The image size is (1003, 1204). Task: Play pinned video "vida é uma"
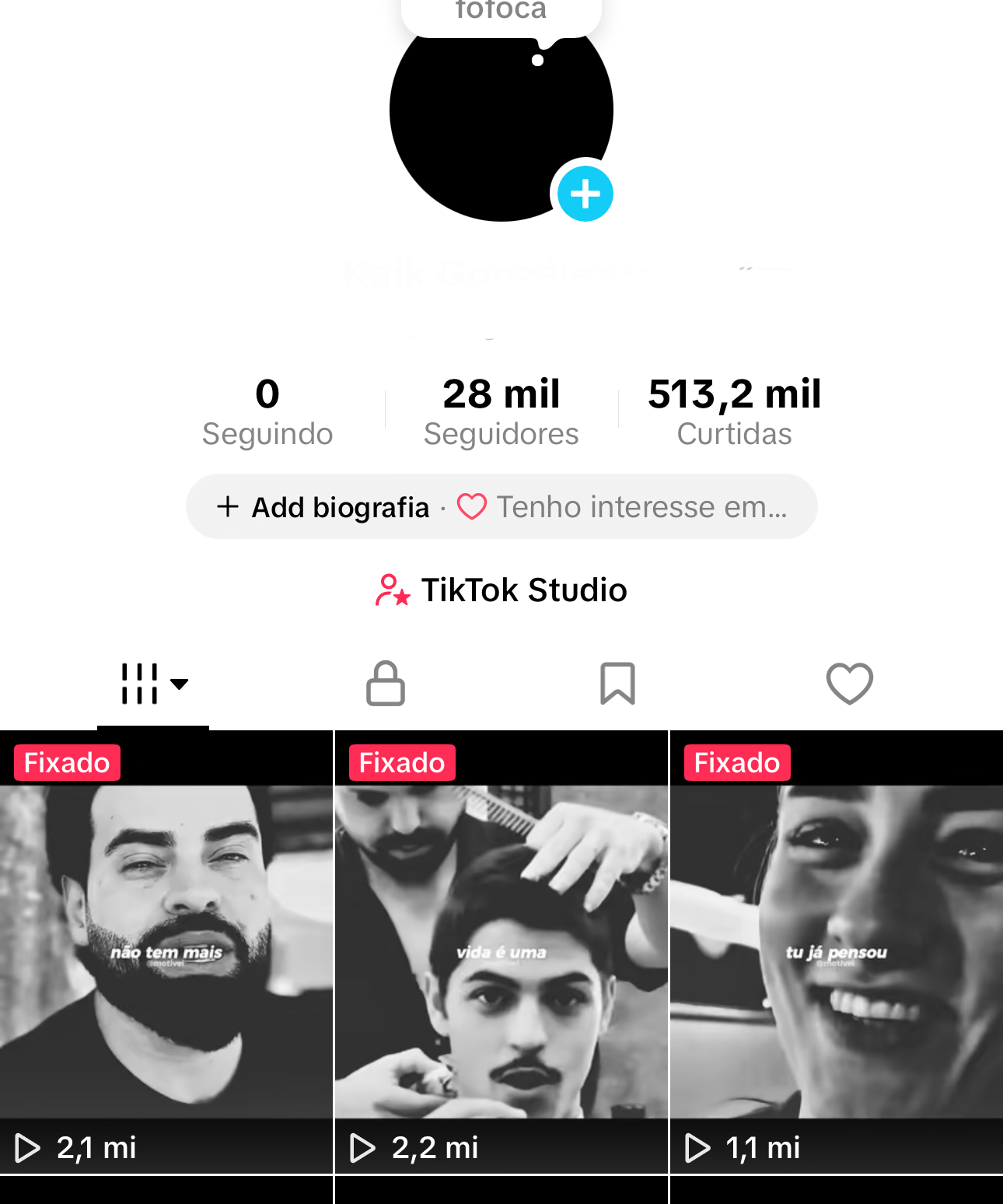point(501,951)
